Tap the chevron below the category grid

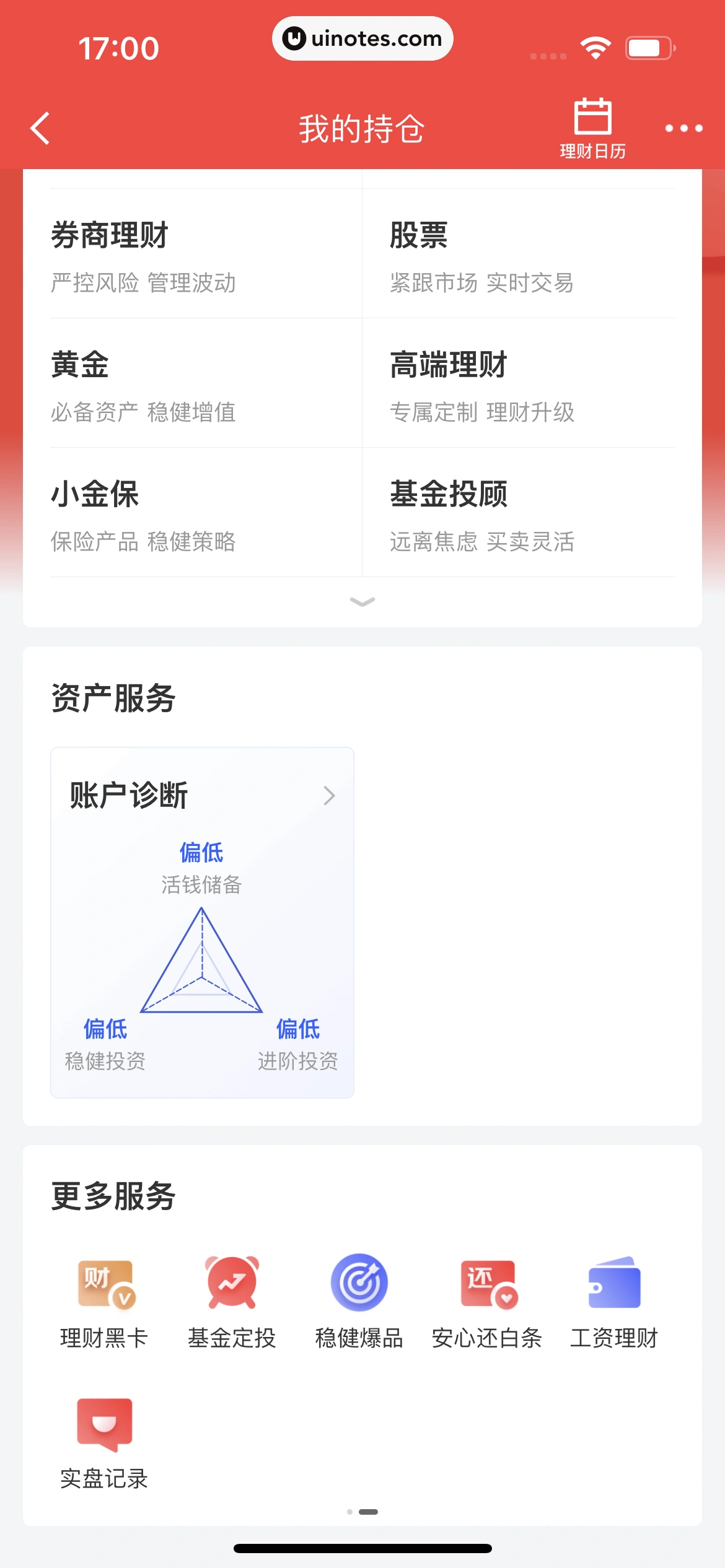click(x=362, y=601)
